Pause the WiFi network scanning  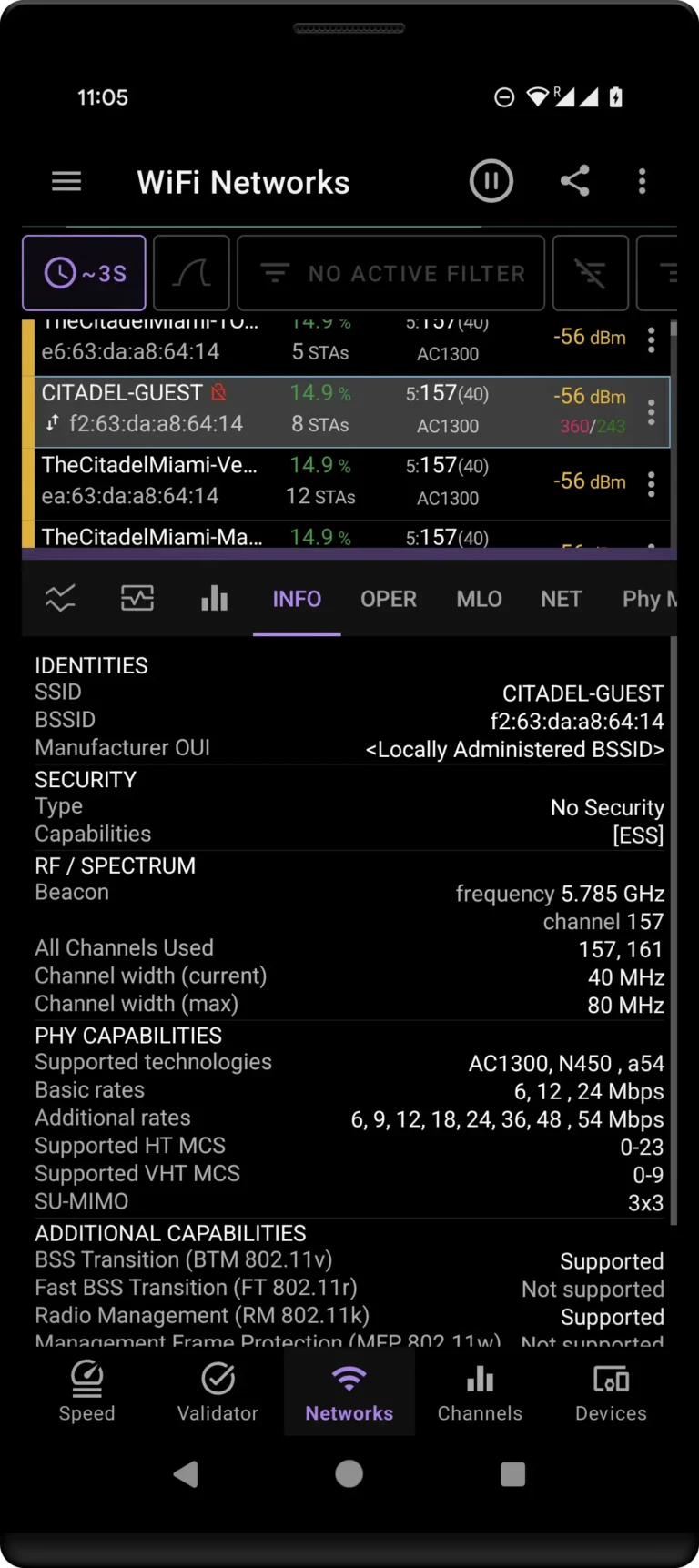pos(491,180)
